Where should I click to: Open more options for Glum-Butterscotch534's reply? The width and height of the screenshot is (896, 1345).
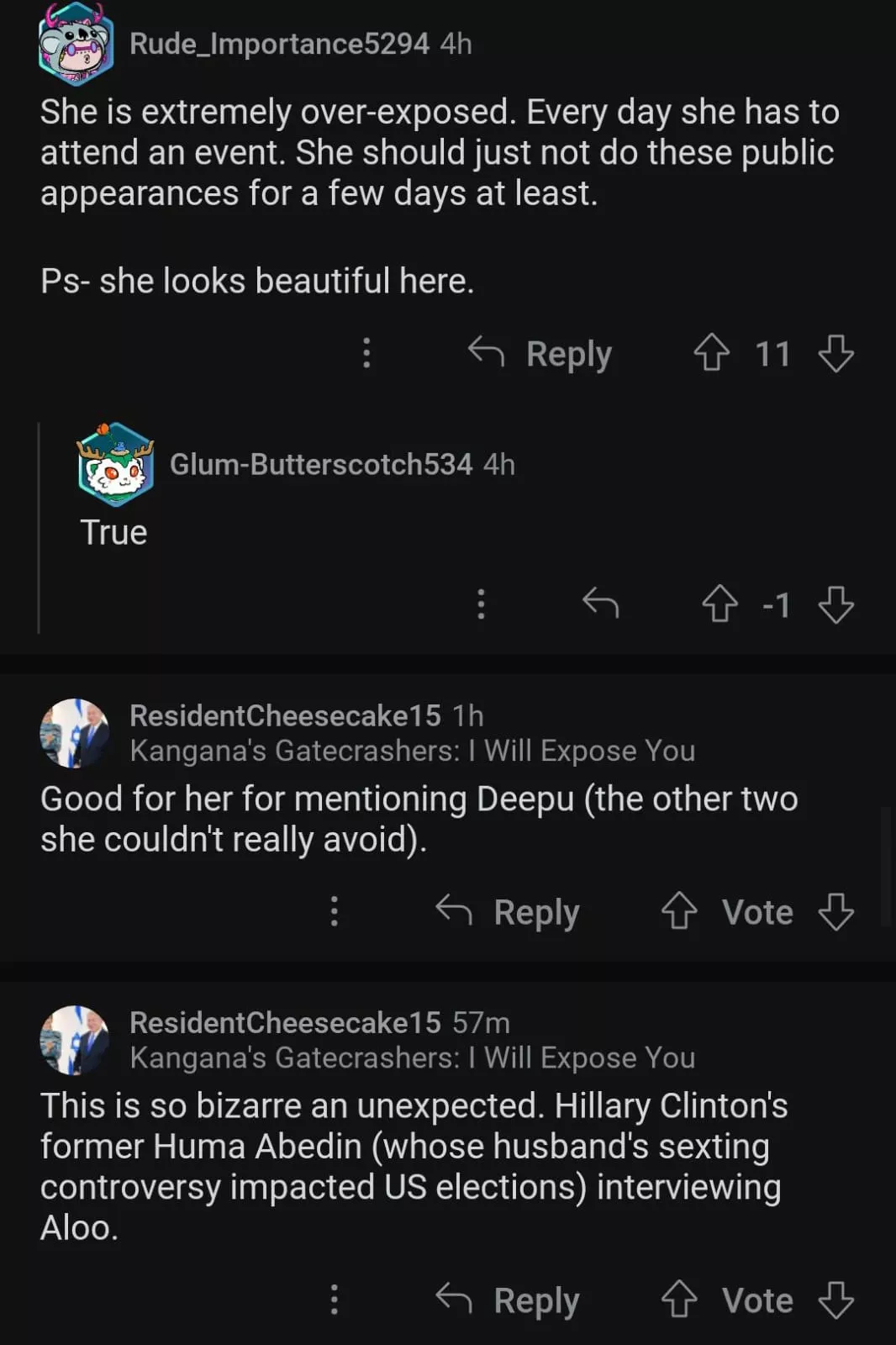click(x=481, y=604)
